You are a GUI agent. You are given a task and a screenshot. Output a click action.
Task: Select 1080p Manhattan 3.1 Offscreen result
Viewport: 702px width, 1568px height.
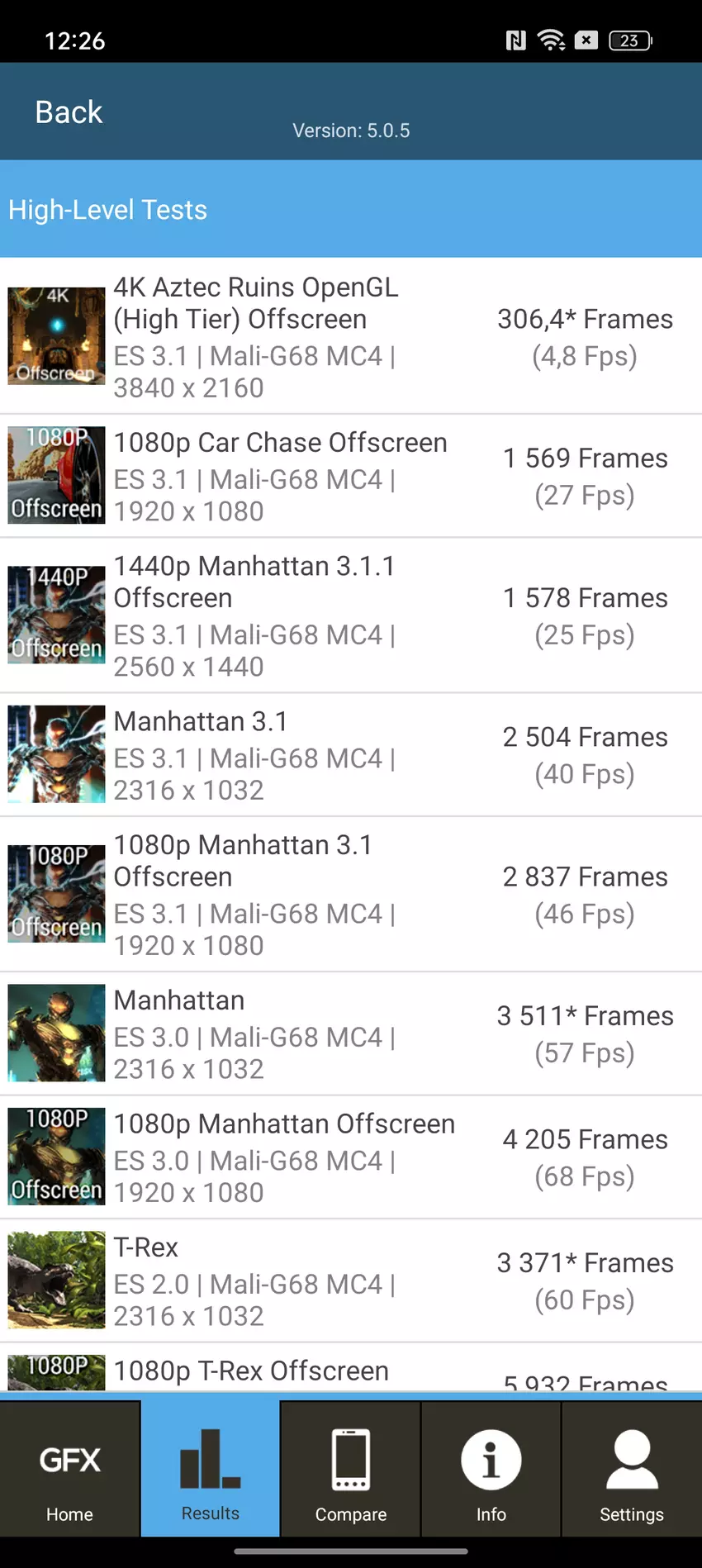[351, 894]
